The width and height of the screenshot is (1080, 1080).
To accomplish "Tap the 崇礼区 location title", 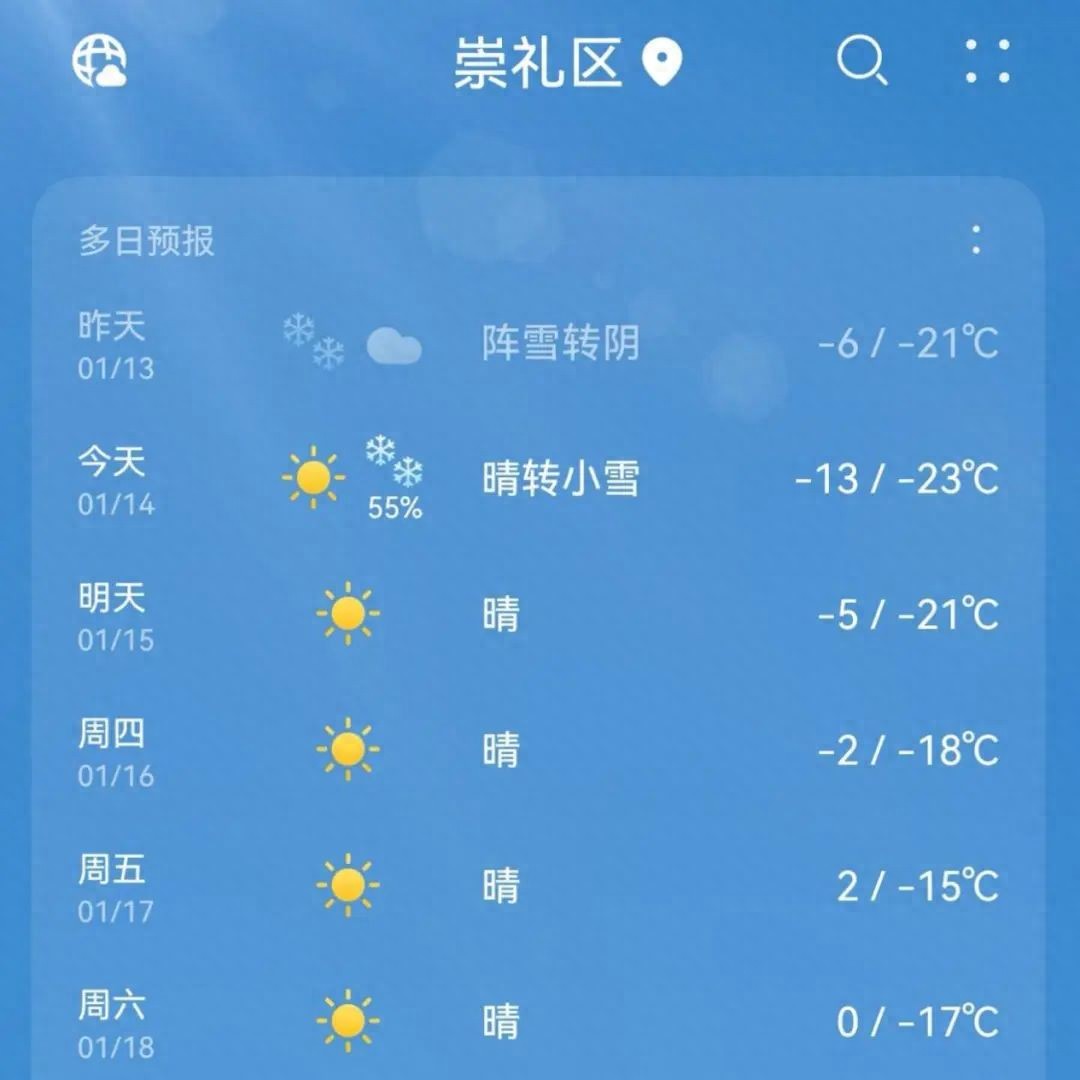I will click(540, 62).
